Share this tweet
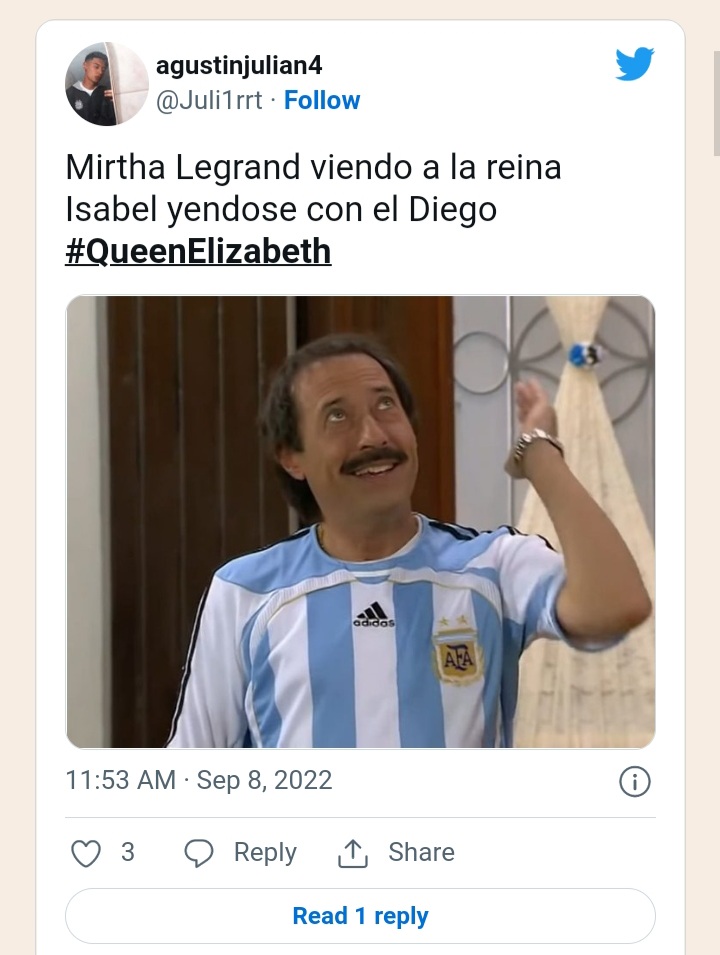 point(396,853)
